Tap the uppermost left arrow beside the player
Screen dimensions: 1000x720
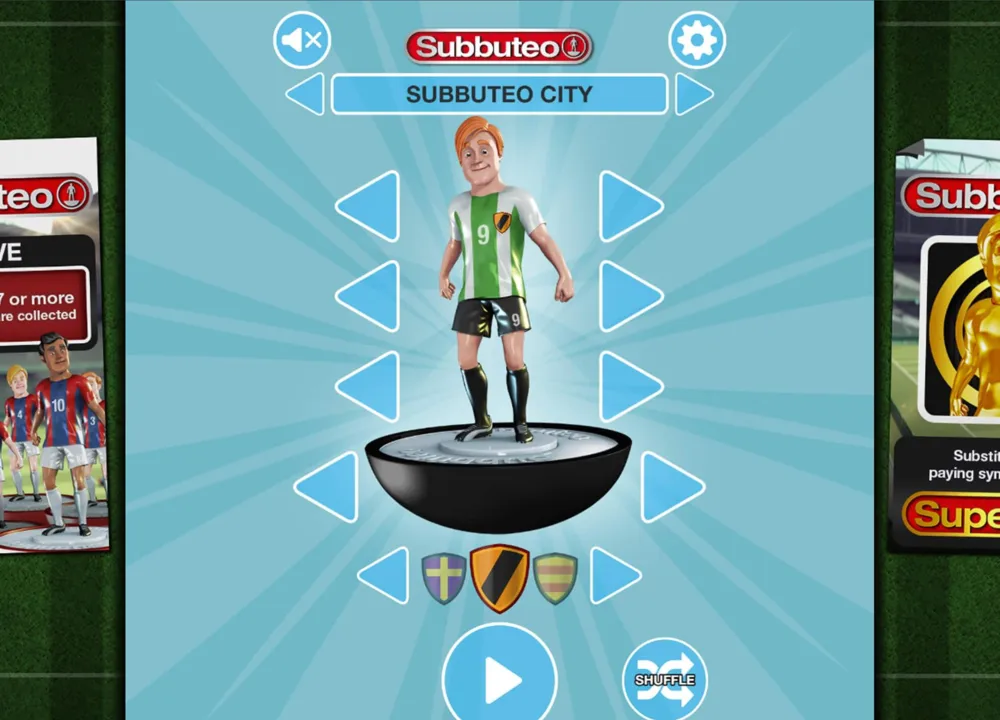point(370,206)
